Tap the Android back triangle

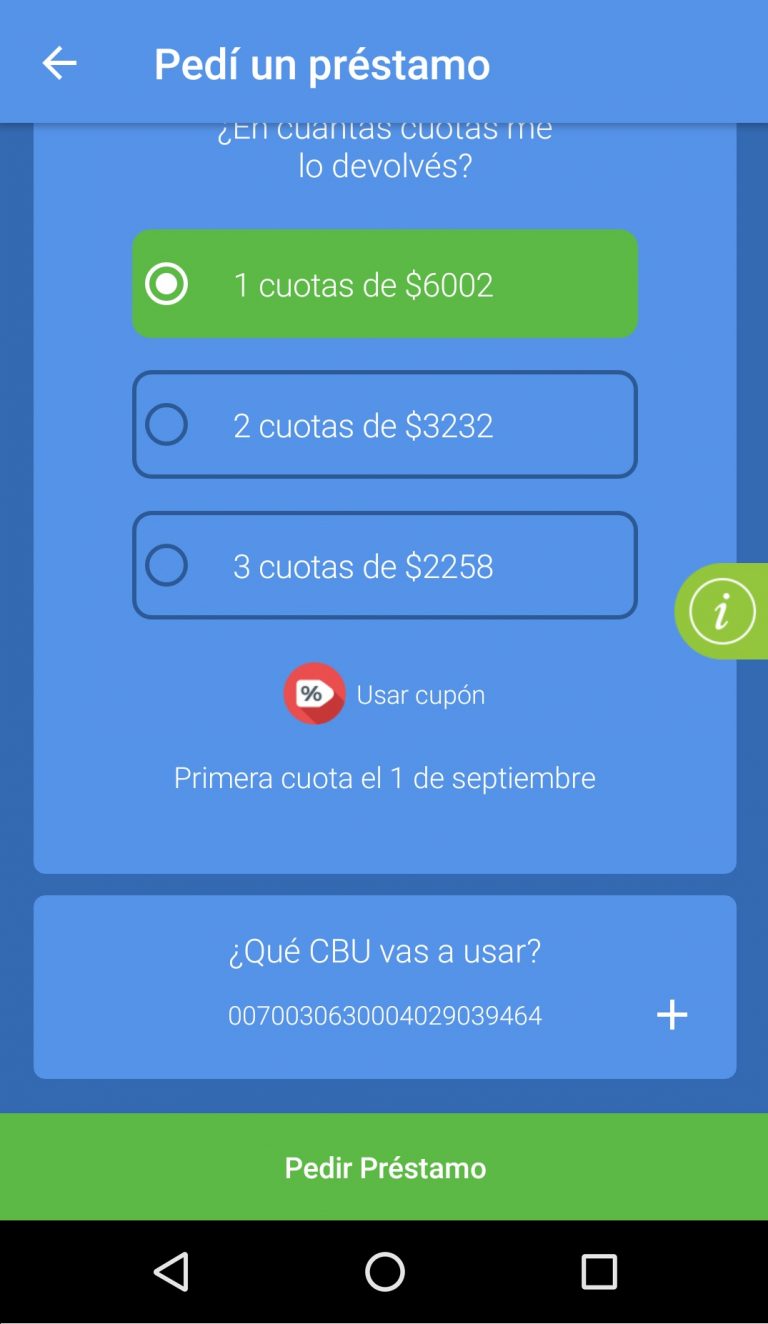point(172,1272)
